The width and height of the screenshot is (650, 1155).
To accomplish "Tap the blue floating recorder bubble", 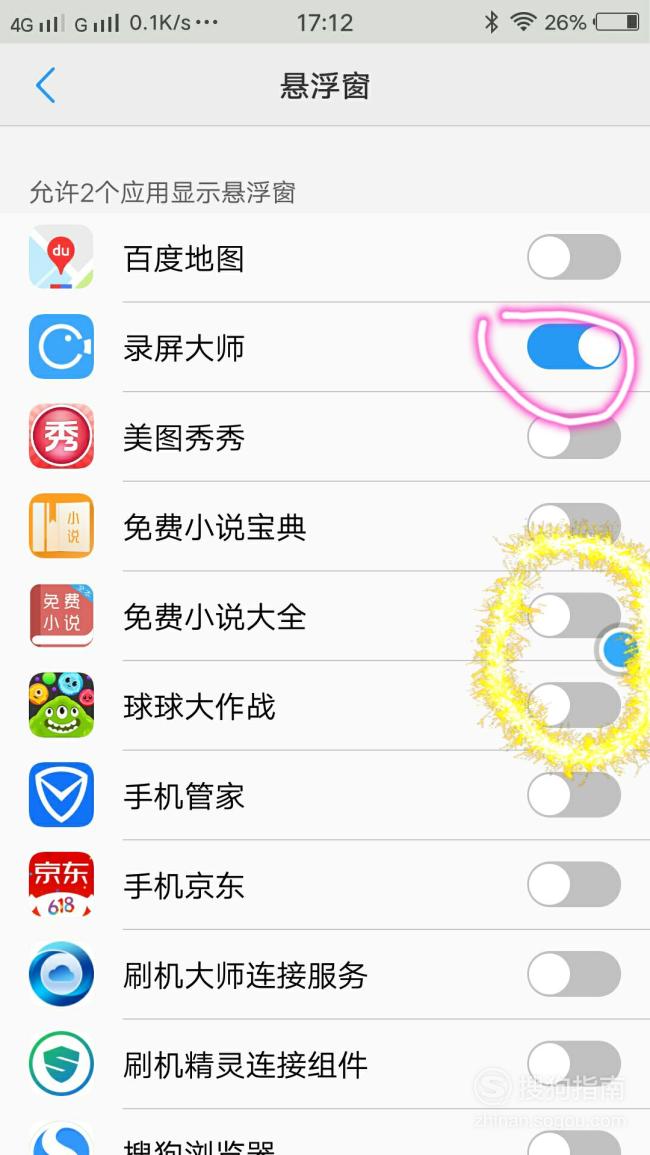I will point(621,650).
